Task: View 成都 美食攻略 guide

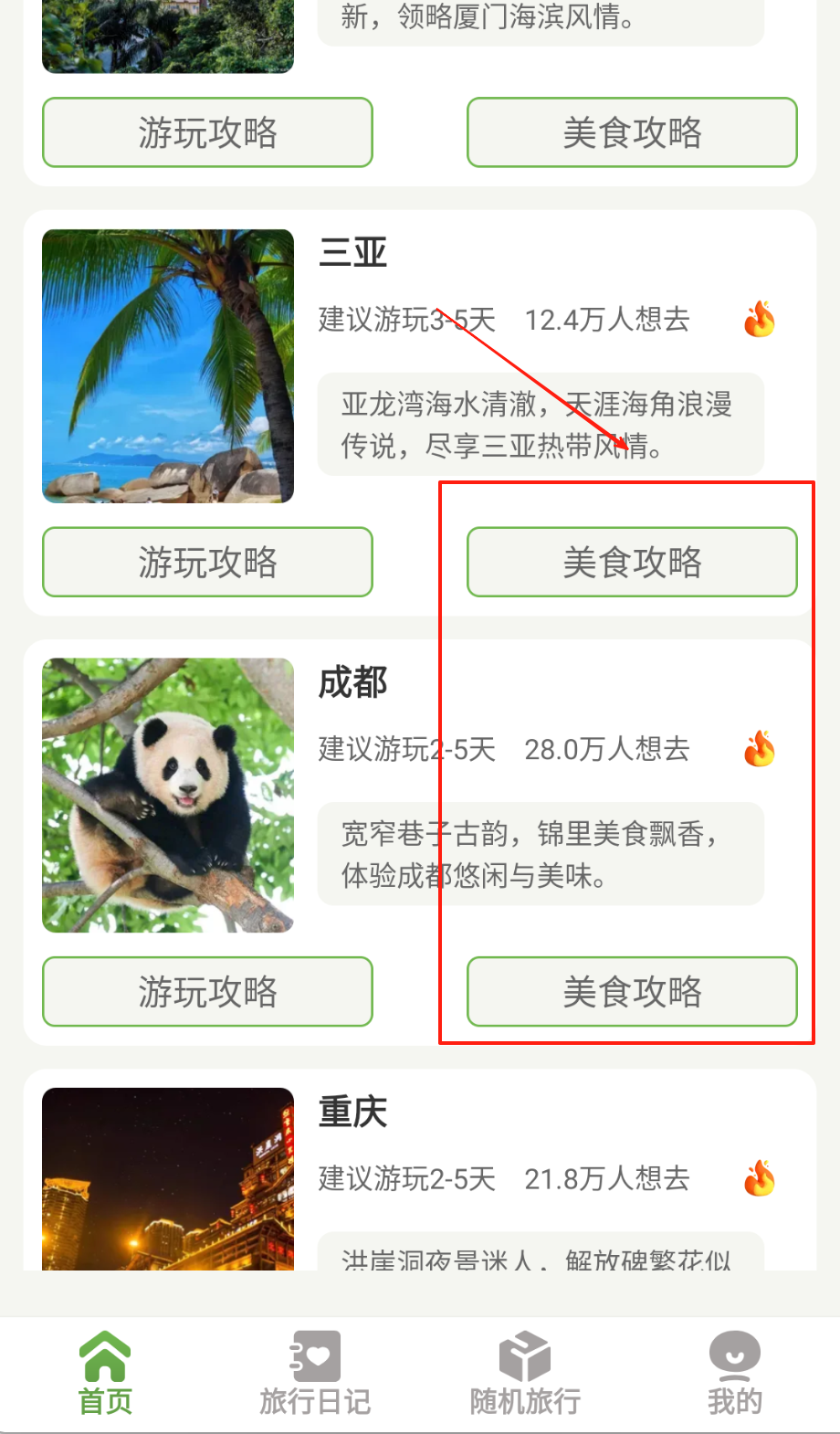Action: 632,991
